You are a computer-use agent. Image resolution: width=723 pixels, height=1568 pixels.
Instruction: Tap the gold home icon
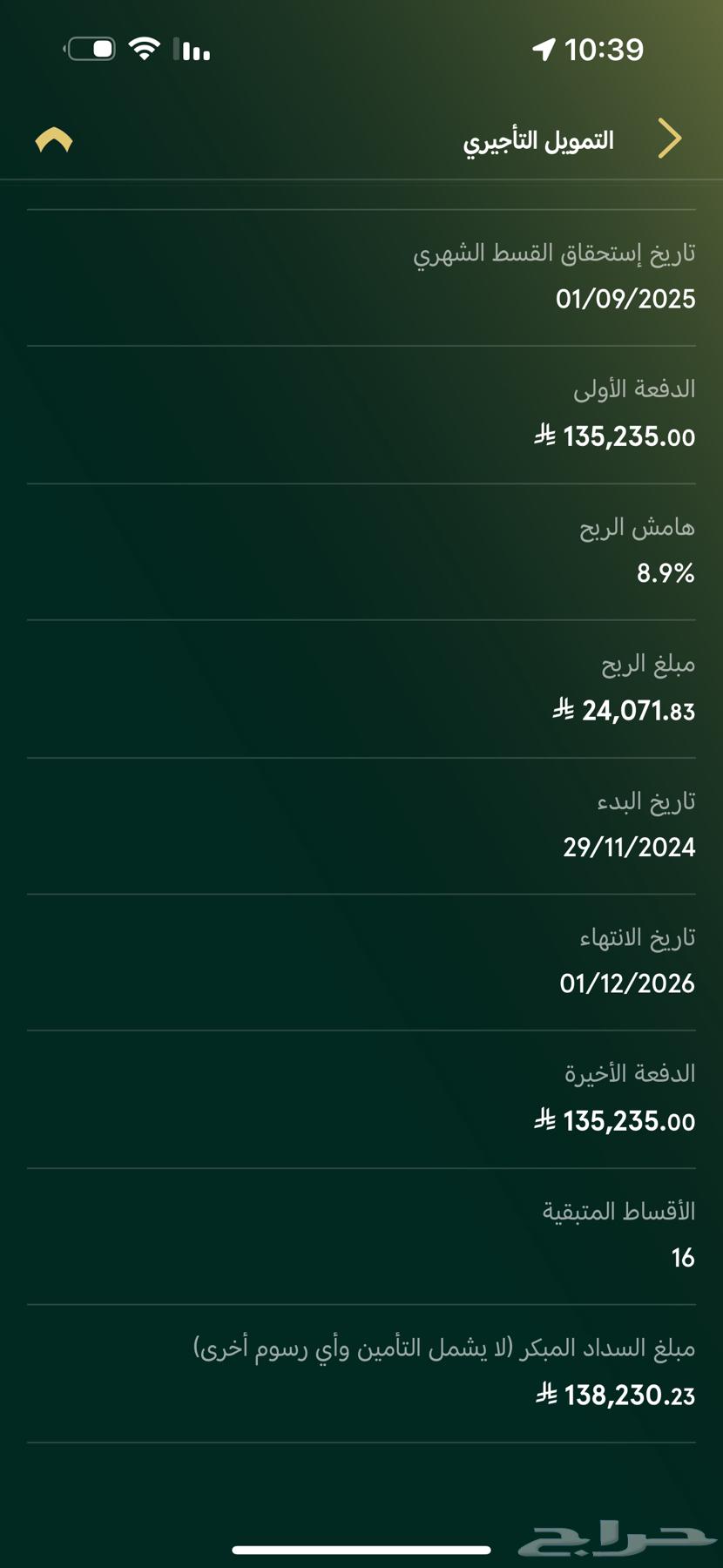54,138
